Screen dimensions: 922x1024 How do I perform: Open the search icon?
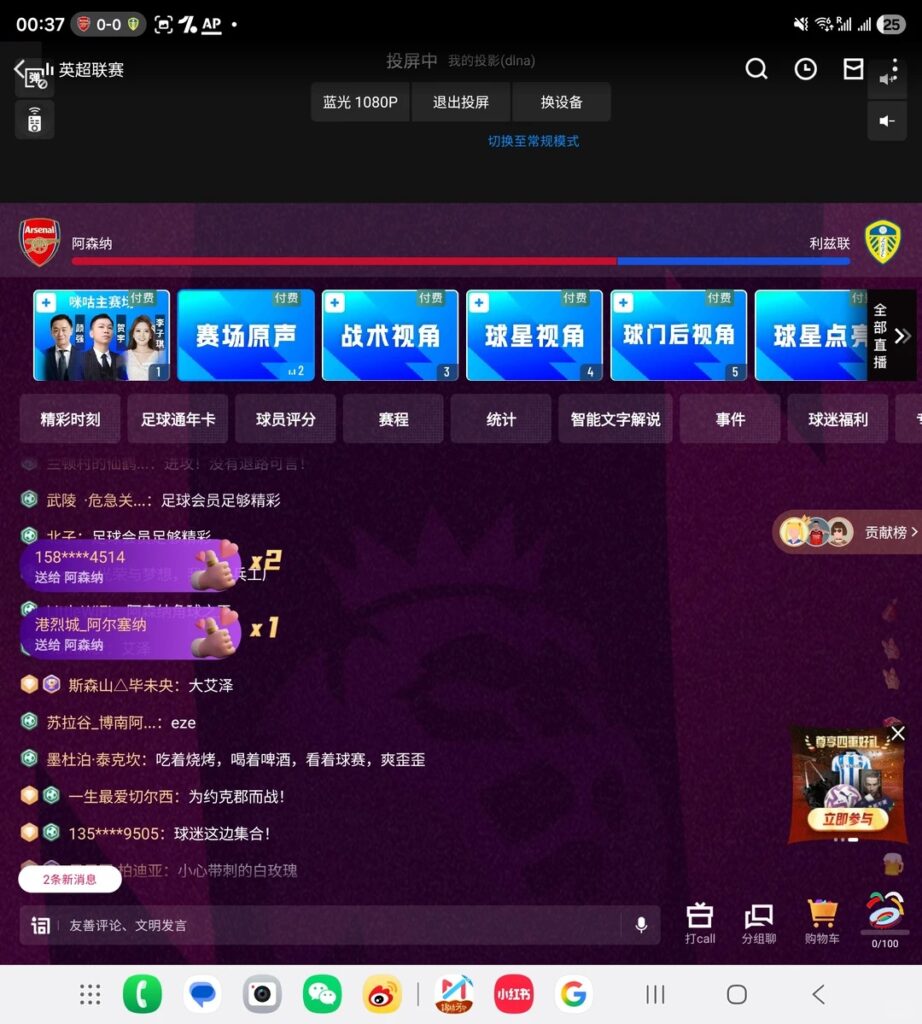[756, 69]
